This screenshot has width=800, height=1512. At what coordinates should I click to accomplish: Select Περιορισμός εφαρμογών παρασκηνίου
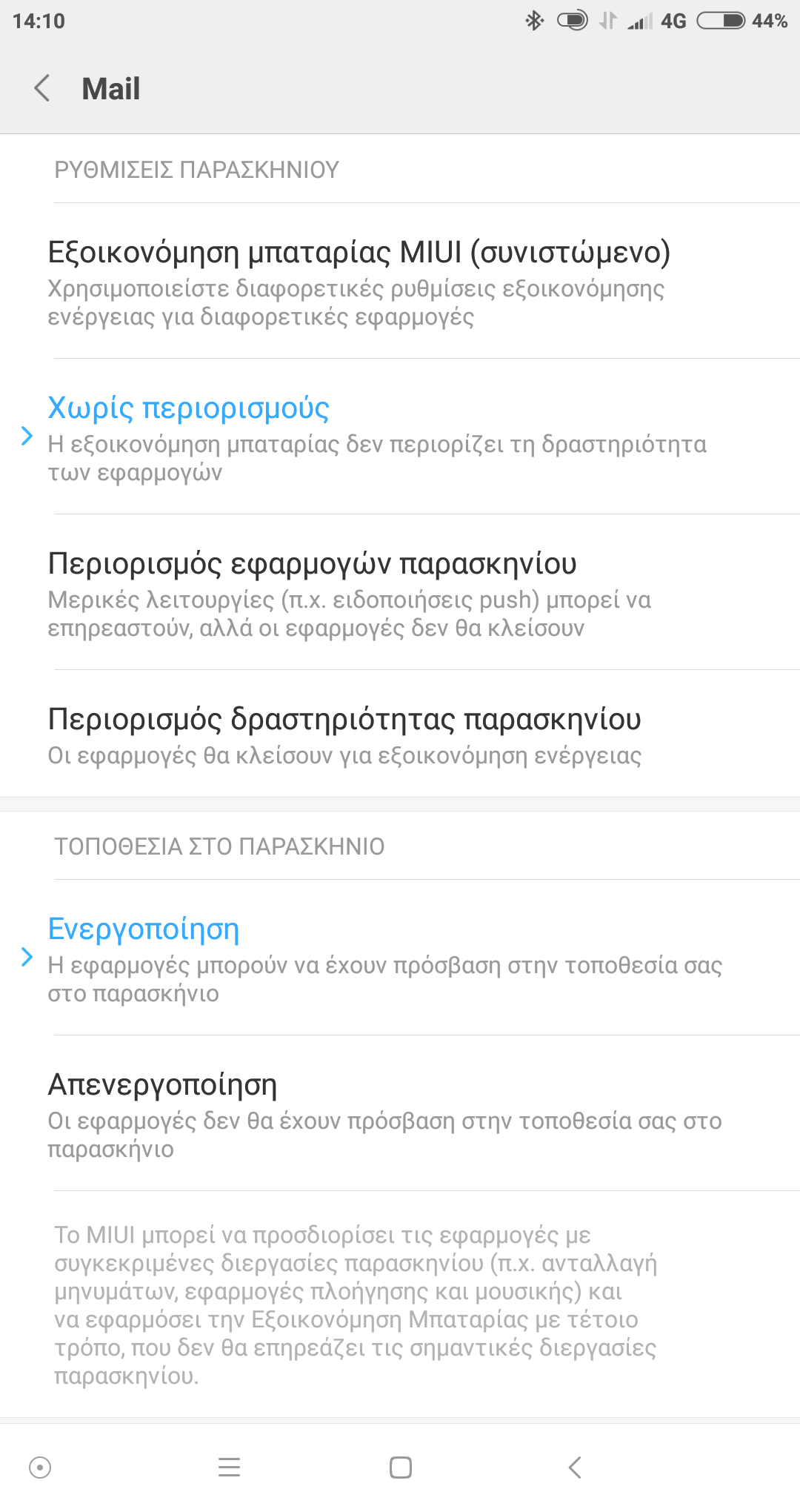click(400, 593)
